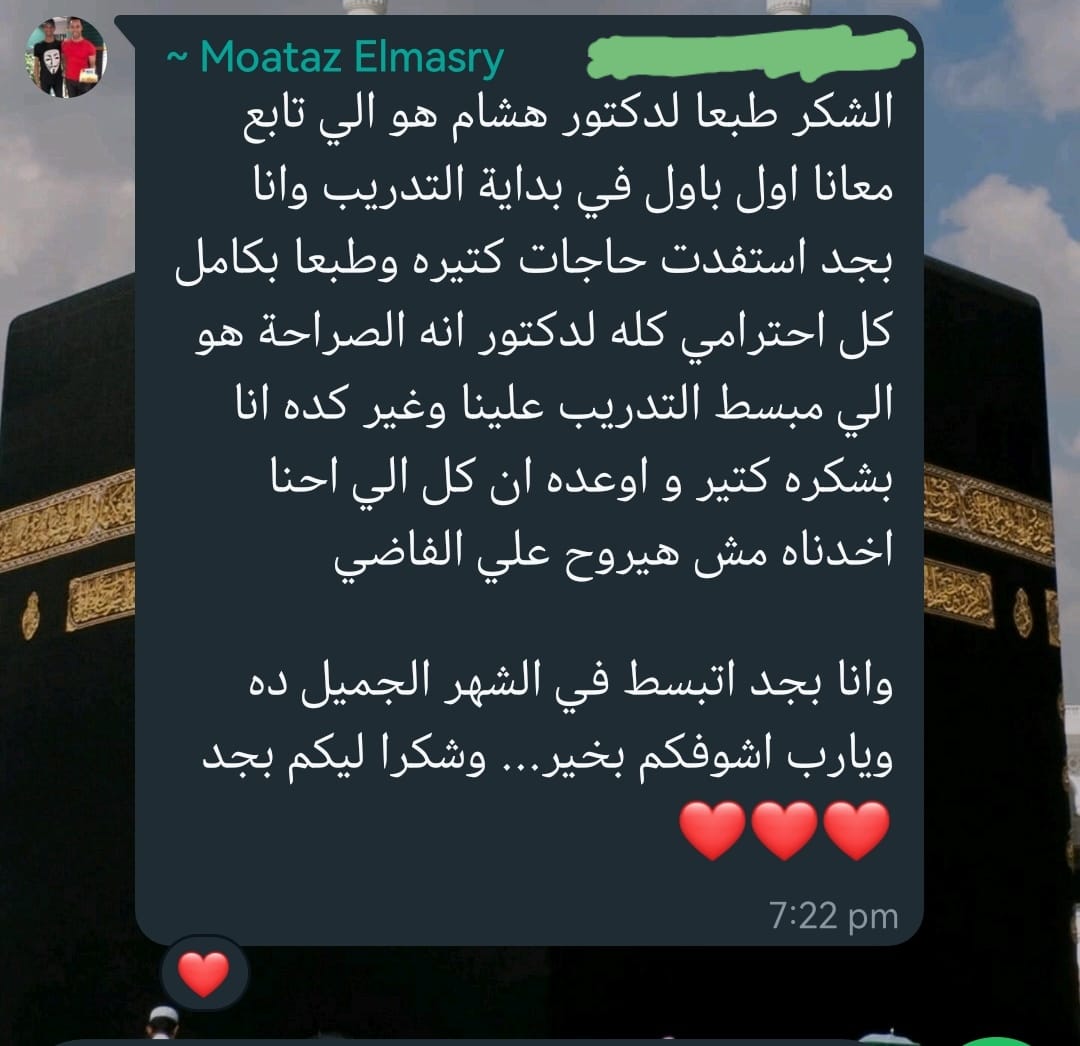View the heart reaction under the message
Screen dimensions: 1080x1046
[204, 974]
